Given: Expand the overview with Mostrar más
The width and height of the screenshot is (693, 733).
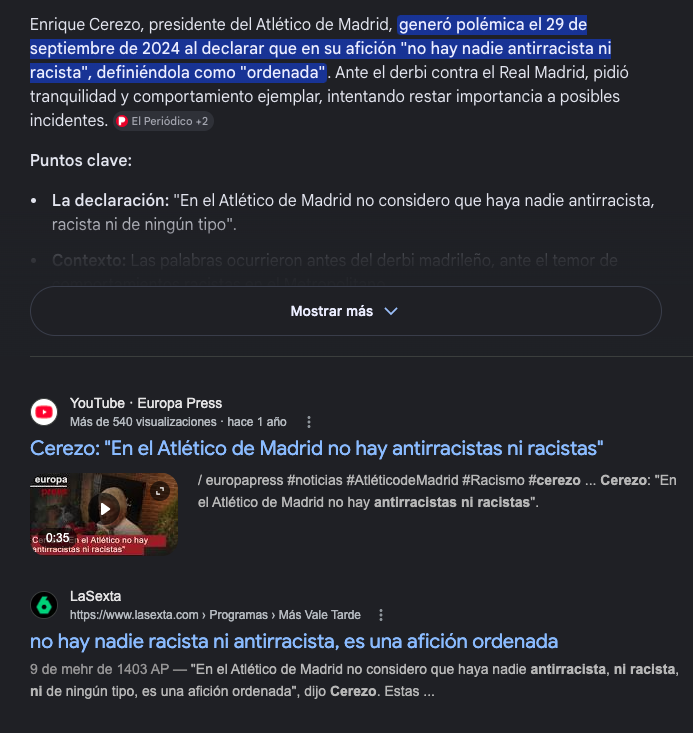Looking at the screenshot, I should (x=346, y=311).
